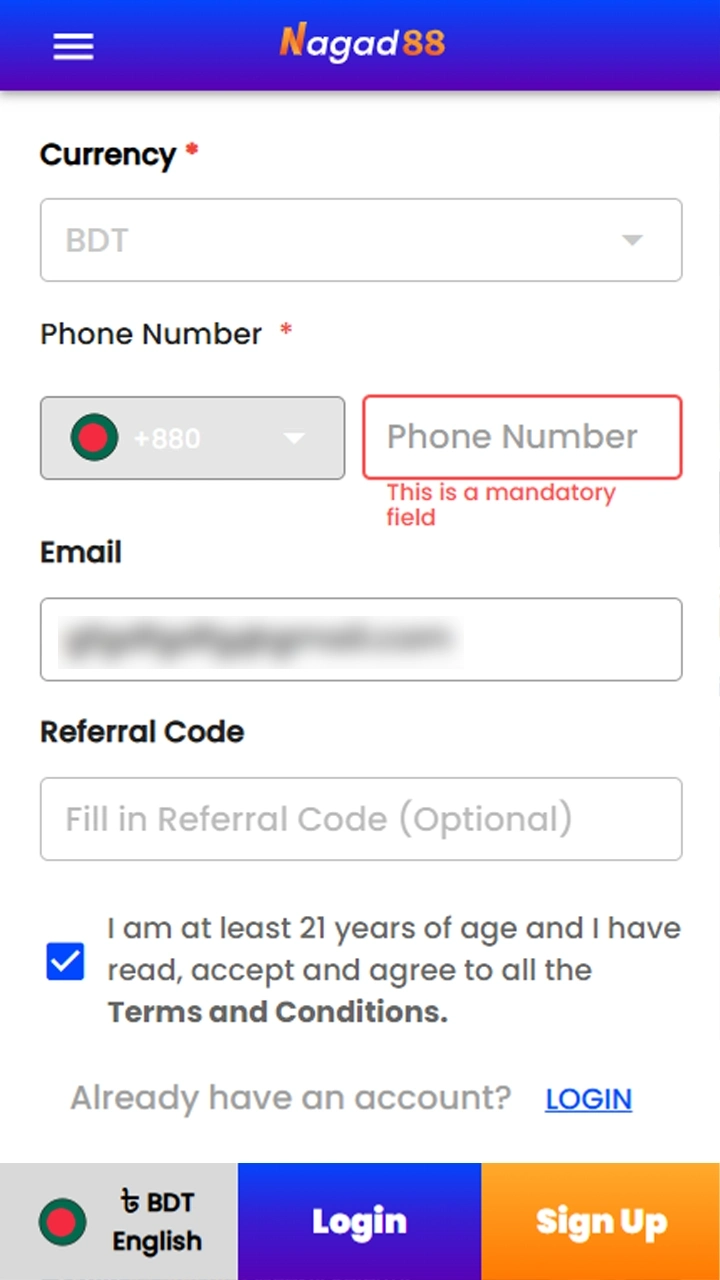Viewport: 720px width, 1280px height.
Task: Click the dropdown arrow inside the BDT field
Action: [x=631, y=240]
